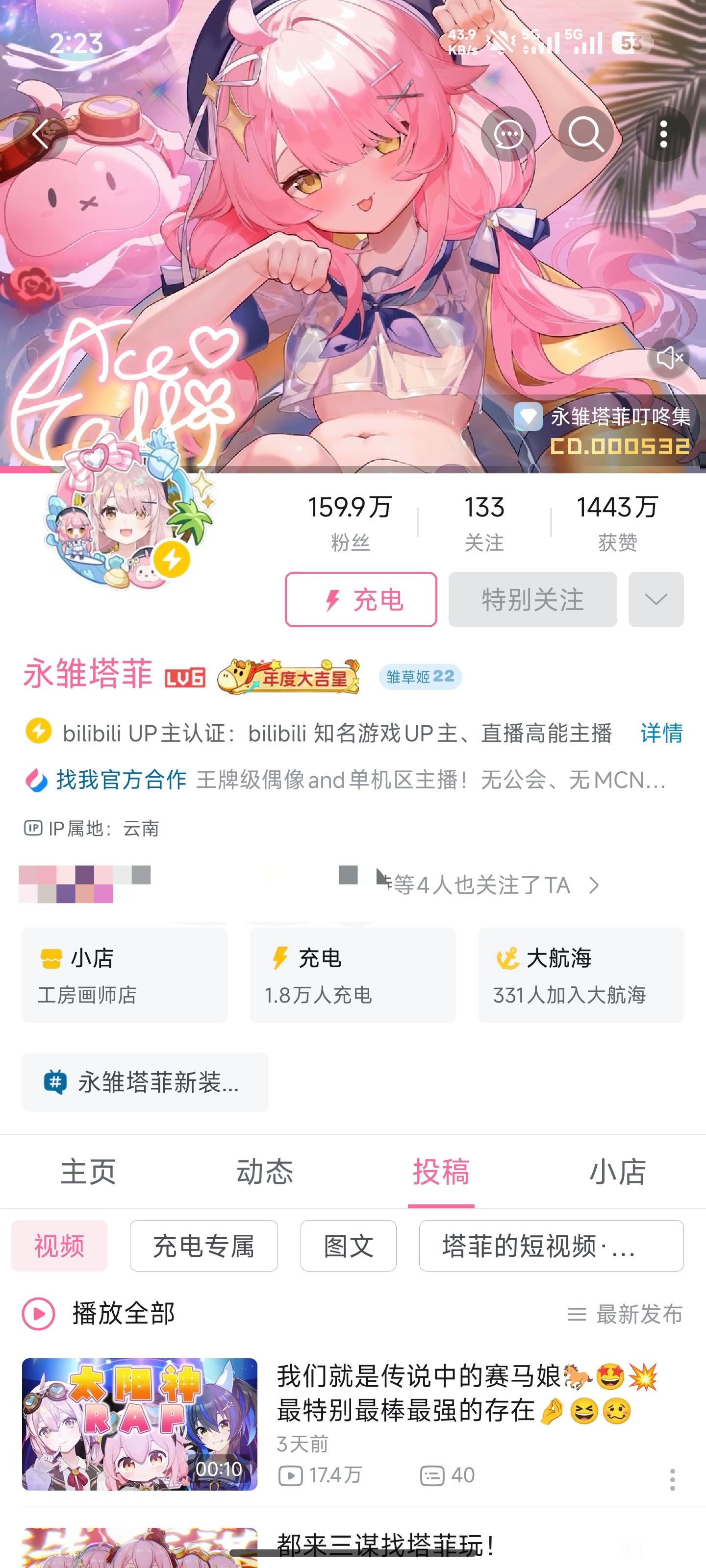The height and width of the screenshot is (1568, 706).
Task: Open search on this profile
Action: point(585,134)
